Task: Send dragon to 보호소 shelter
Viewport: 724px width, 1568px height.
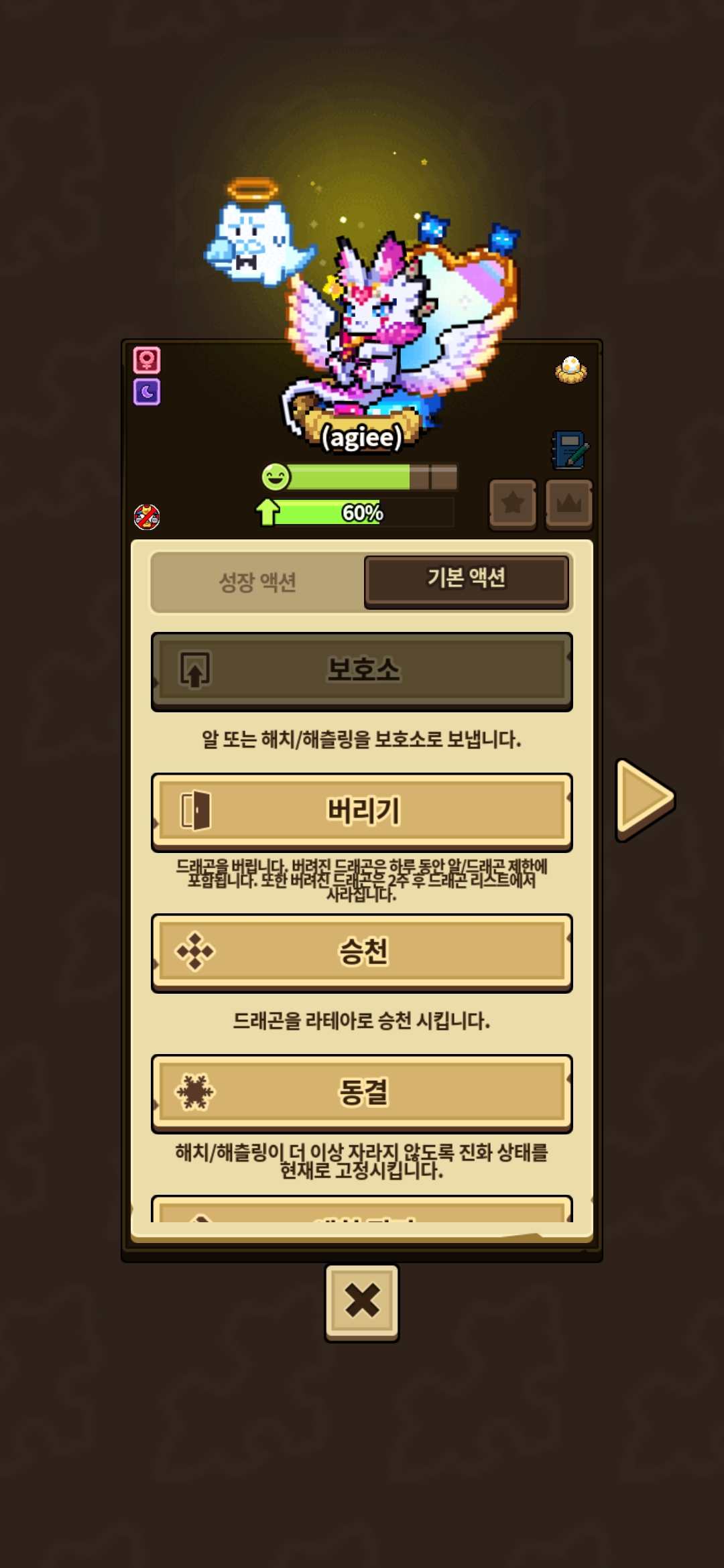Action: click(362, 670)
